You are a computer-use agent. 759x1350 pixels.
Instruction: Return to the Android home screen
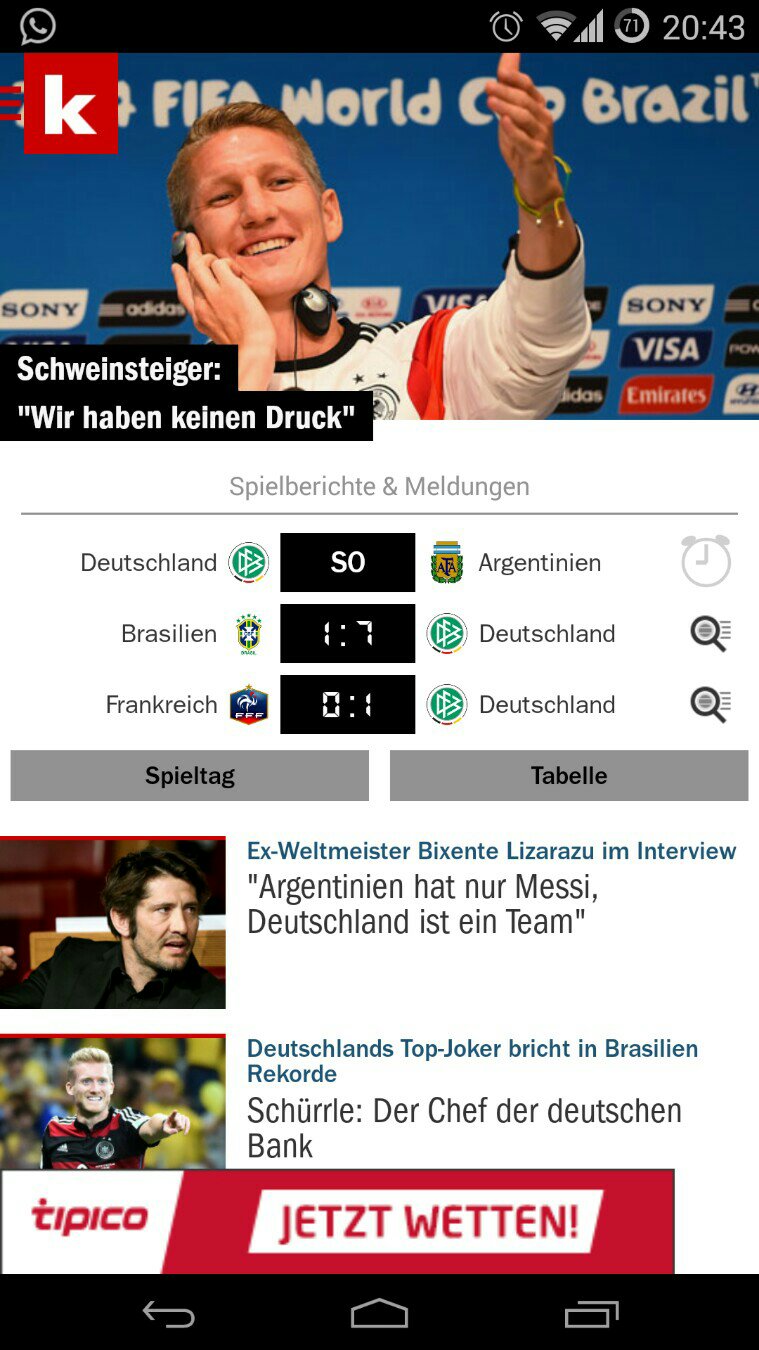pyautogui.click(x=379, y=1313)
